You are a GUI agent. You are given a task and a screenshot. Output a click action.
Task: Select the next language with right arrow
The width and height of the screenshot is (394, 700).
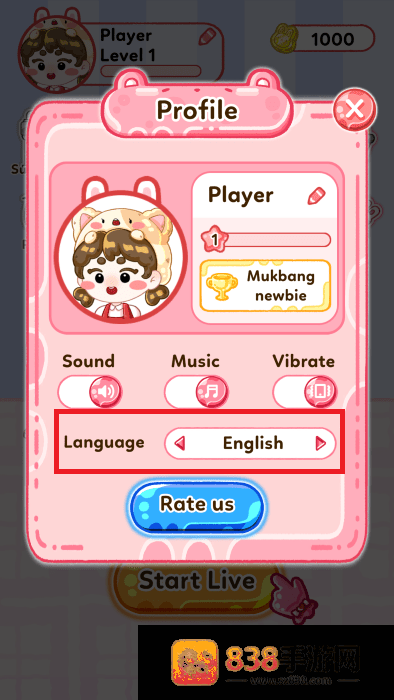pyautogui.click(x=320, y=443)
